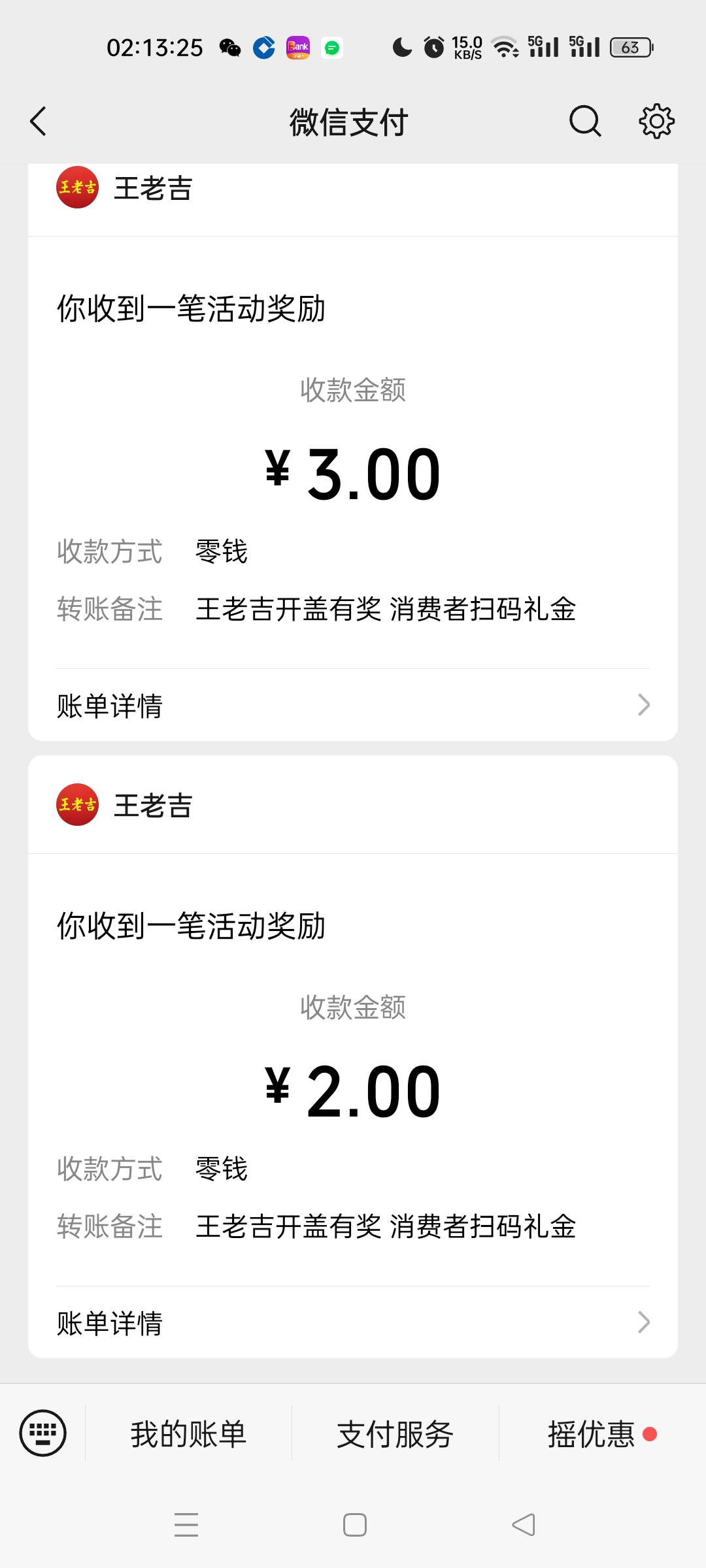Tap the system home button
The width and height of the screenshot is (706, 1568).
click(355, 1525)
